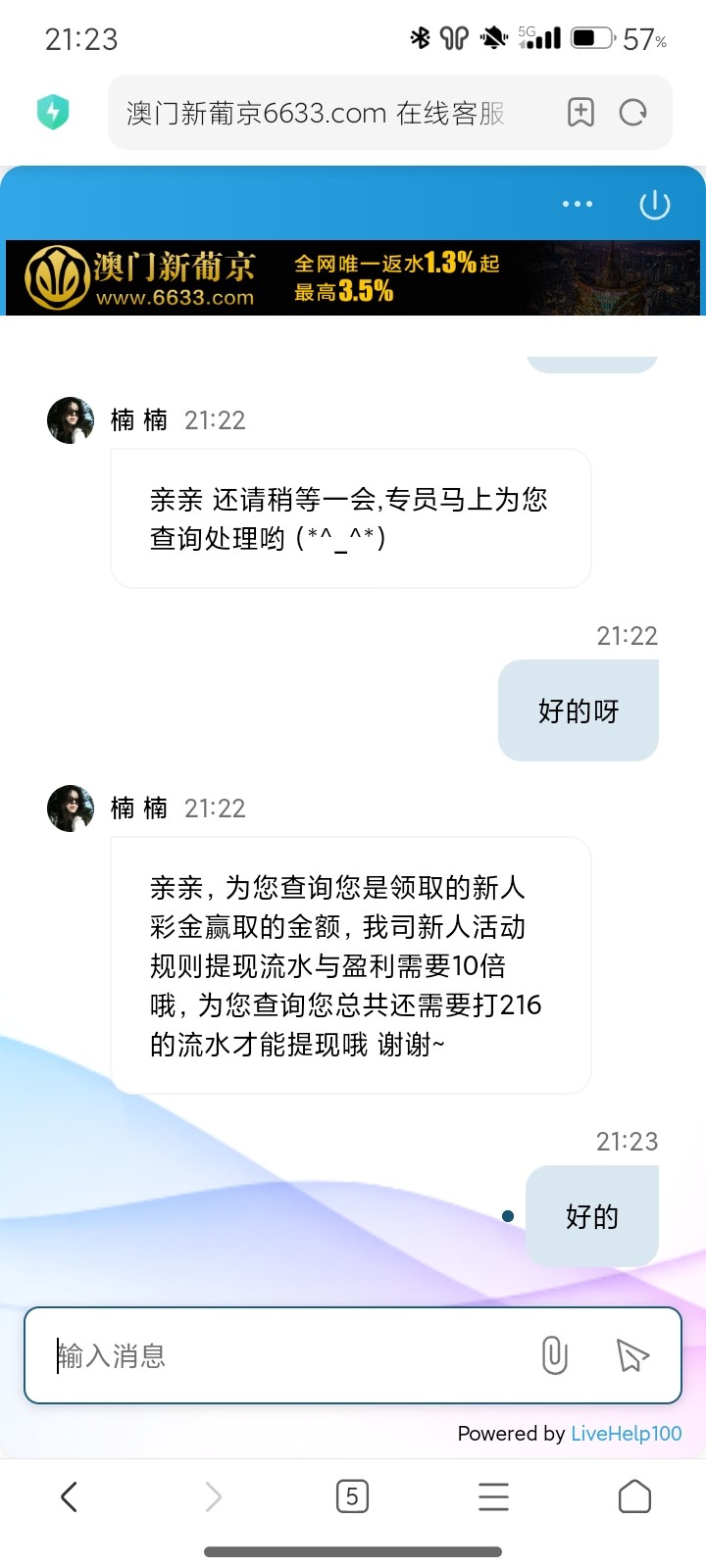Screen dimensions: 706x1568
Task: Go back to the previous page
Action: (69, 1496)
